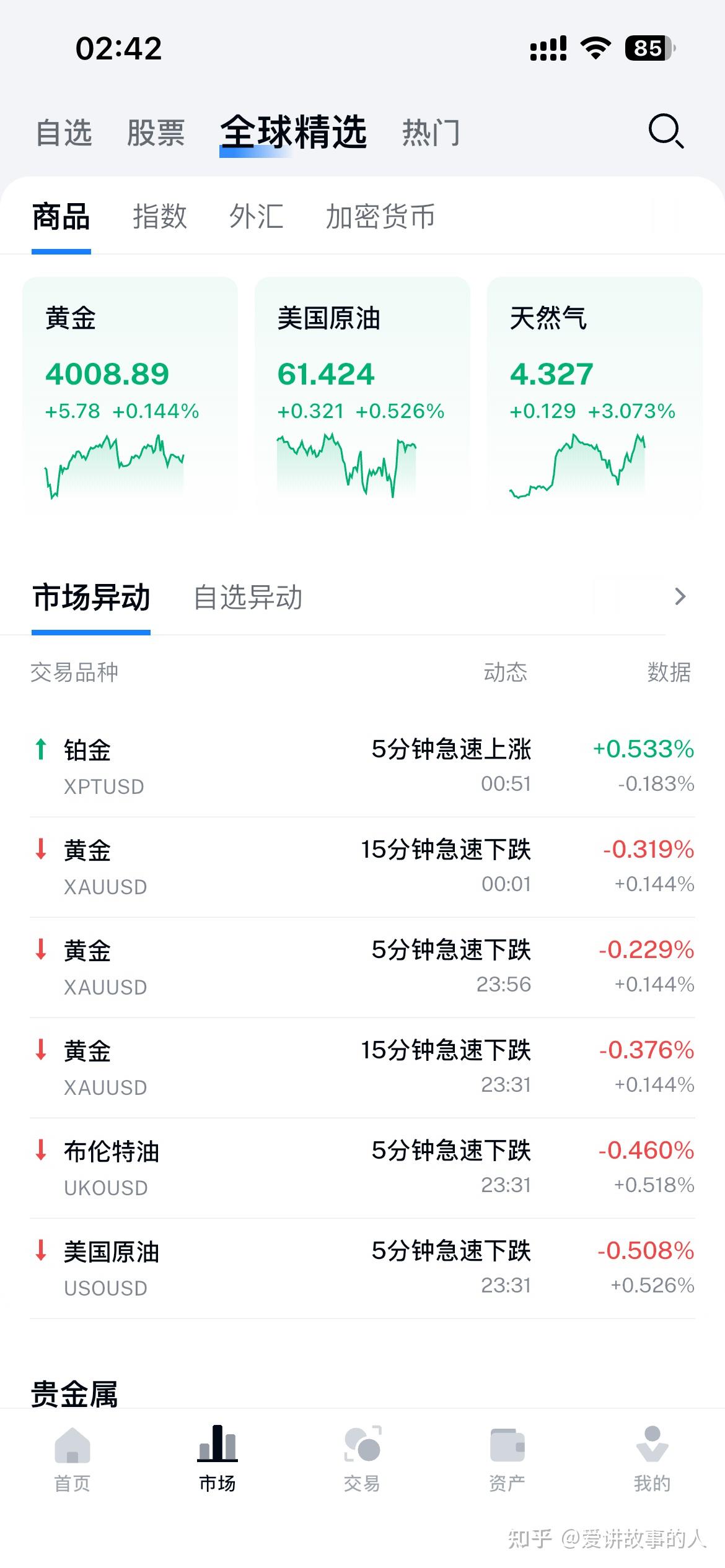The width and height of the screenshot is (725, 1568).
Task: Expand market alerts via right chevron arrow
Action: [x=680, y=596]
